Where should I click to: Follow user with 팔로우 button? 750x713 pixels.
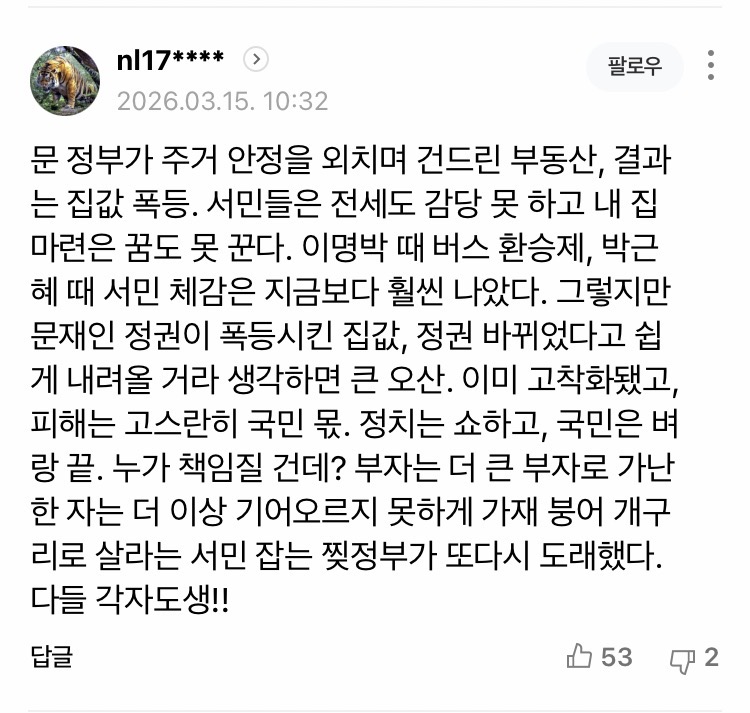click(x=635, y=67)
